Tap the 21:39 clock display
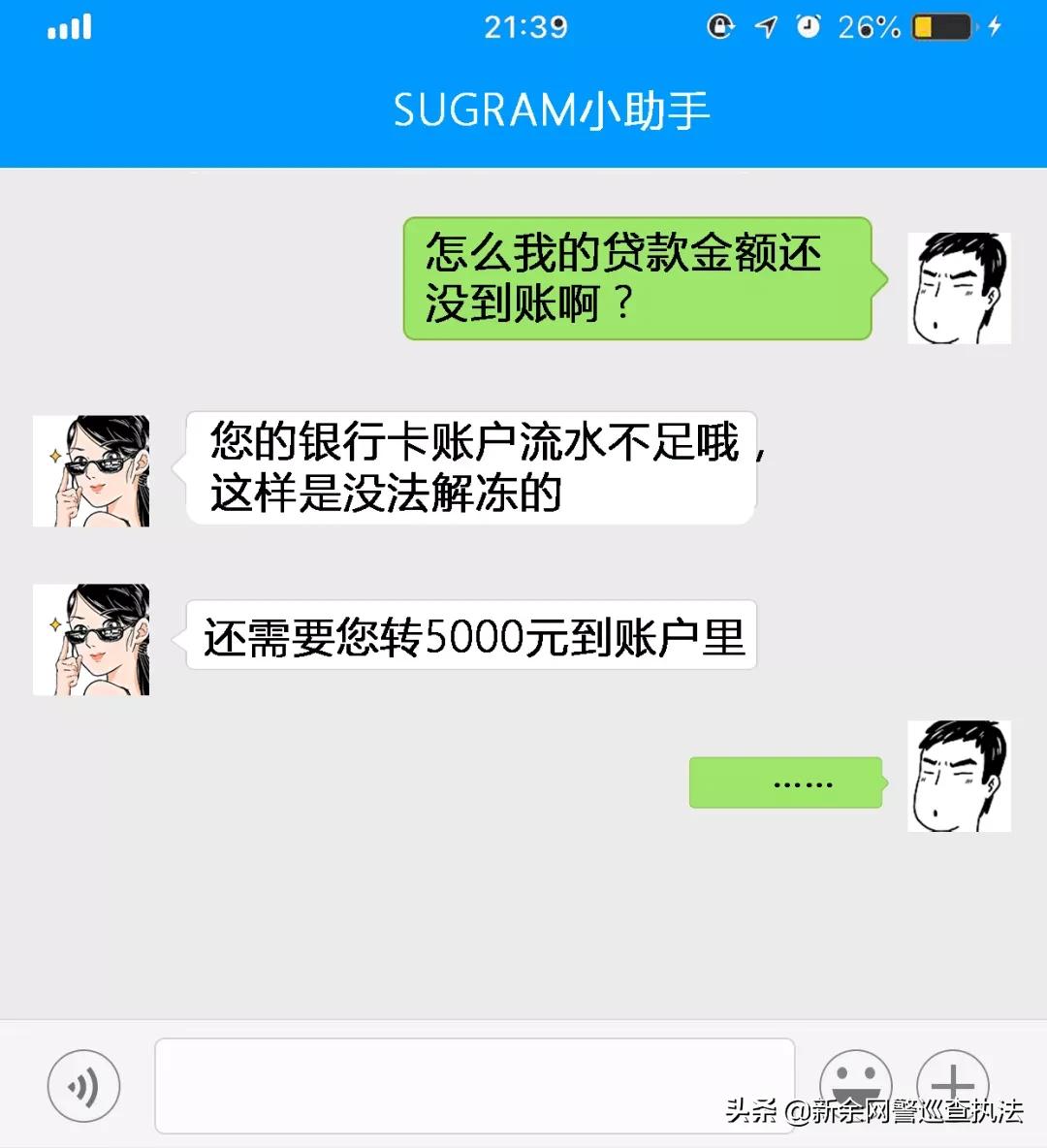1047x1148 pixels. [x=528, y=27]
